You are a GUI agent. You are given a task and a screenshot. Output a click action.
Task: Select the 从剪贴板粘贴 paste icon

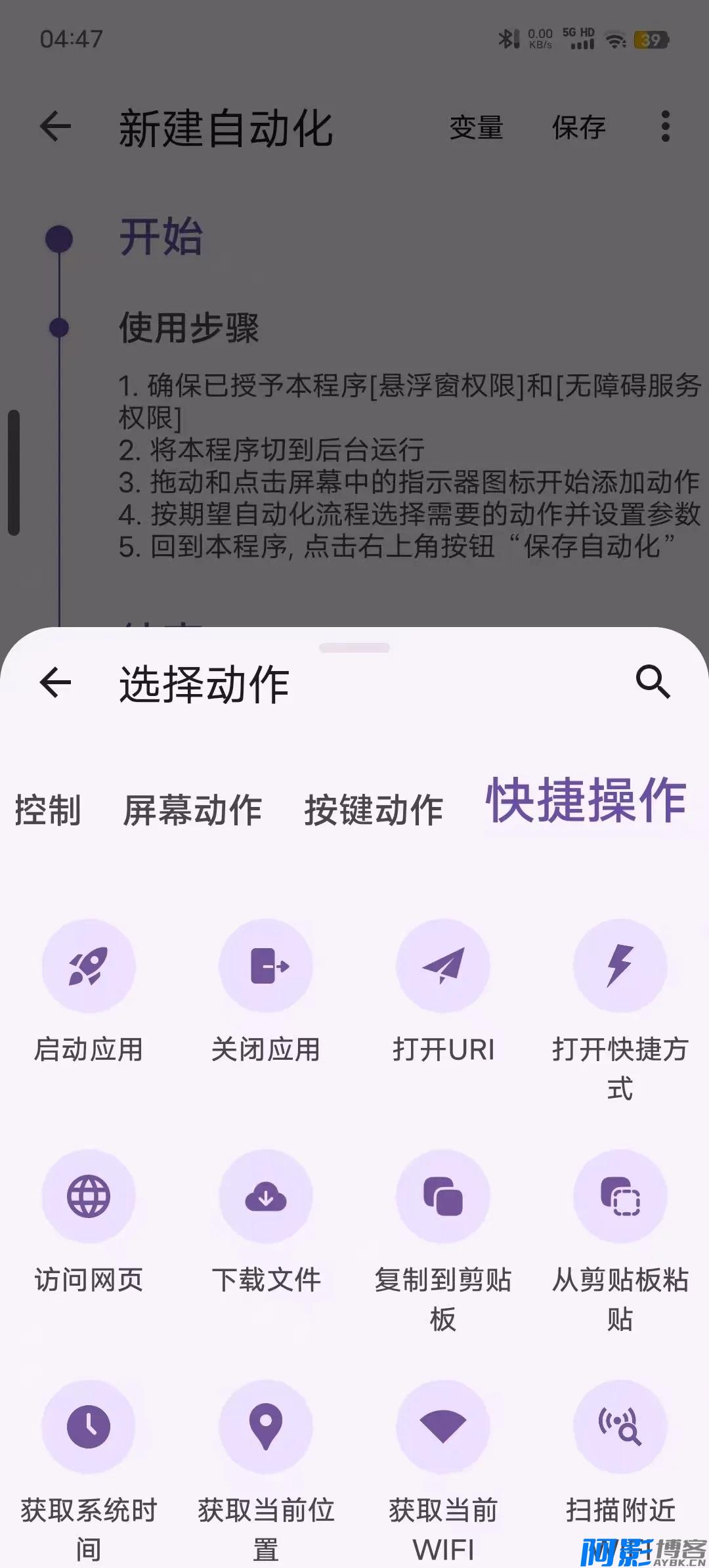620,1196
